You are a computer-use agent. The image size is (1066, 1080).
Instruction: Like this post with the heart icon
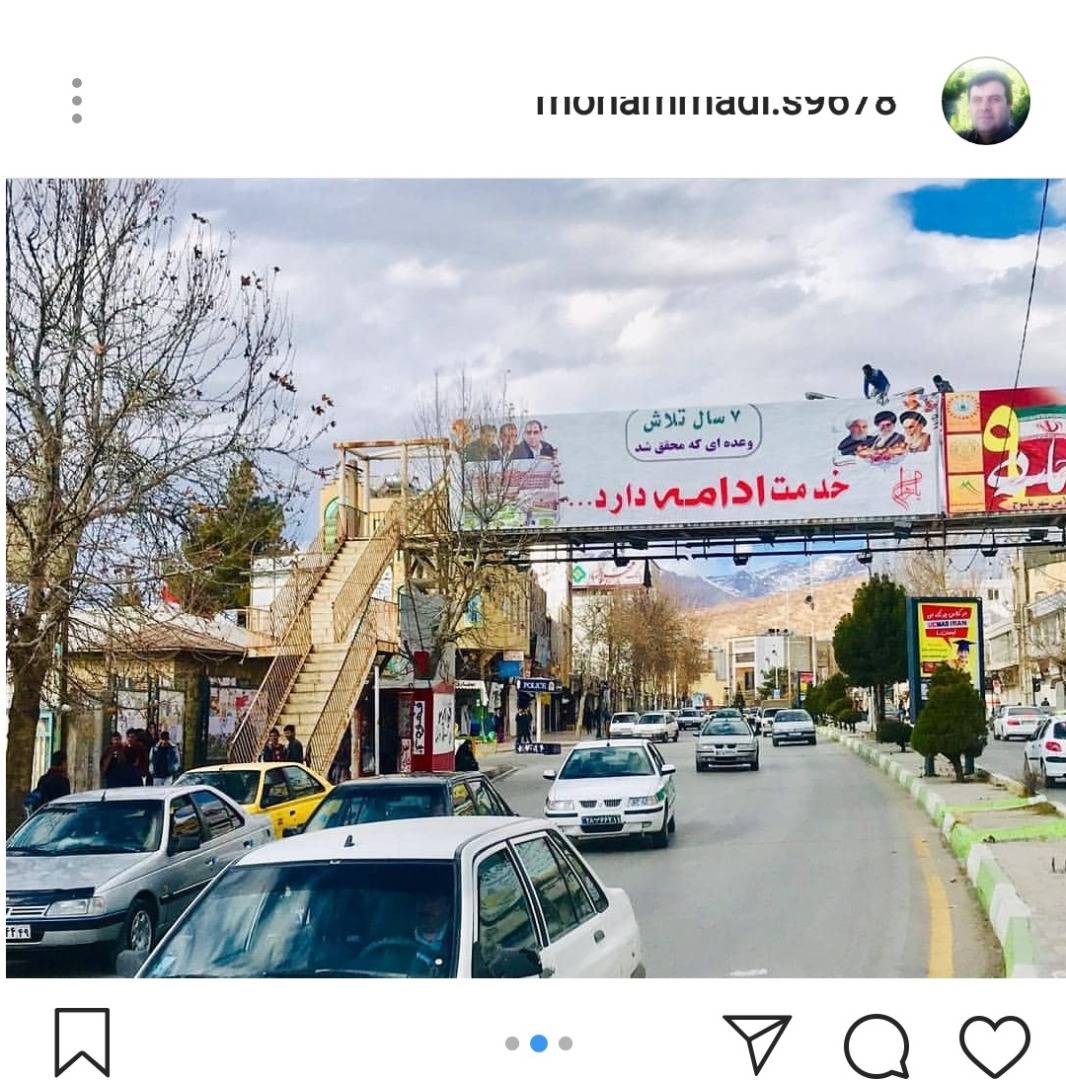tap(994, 1046)
